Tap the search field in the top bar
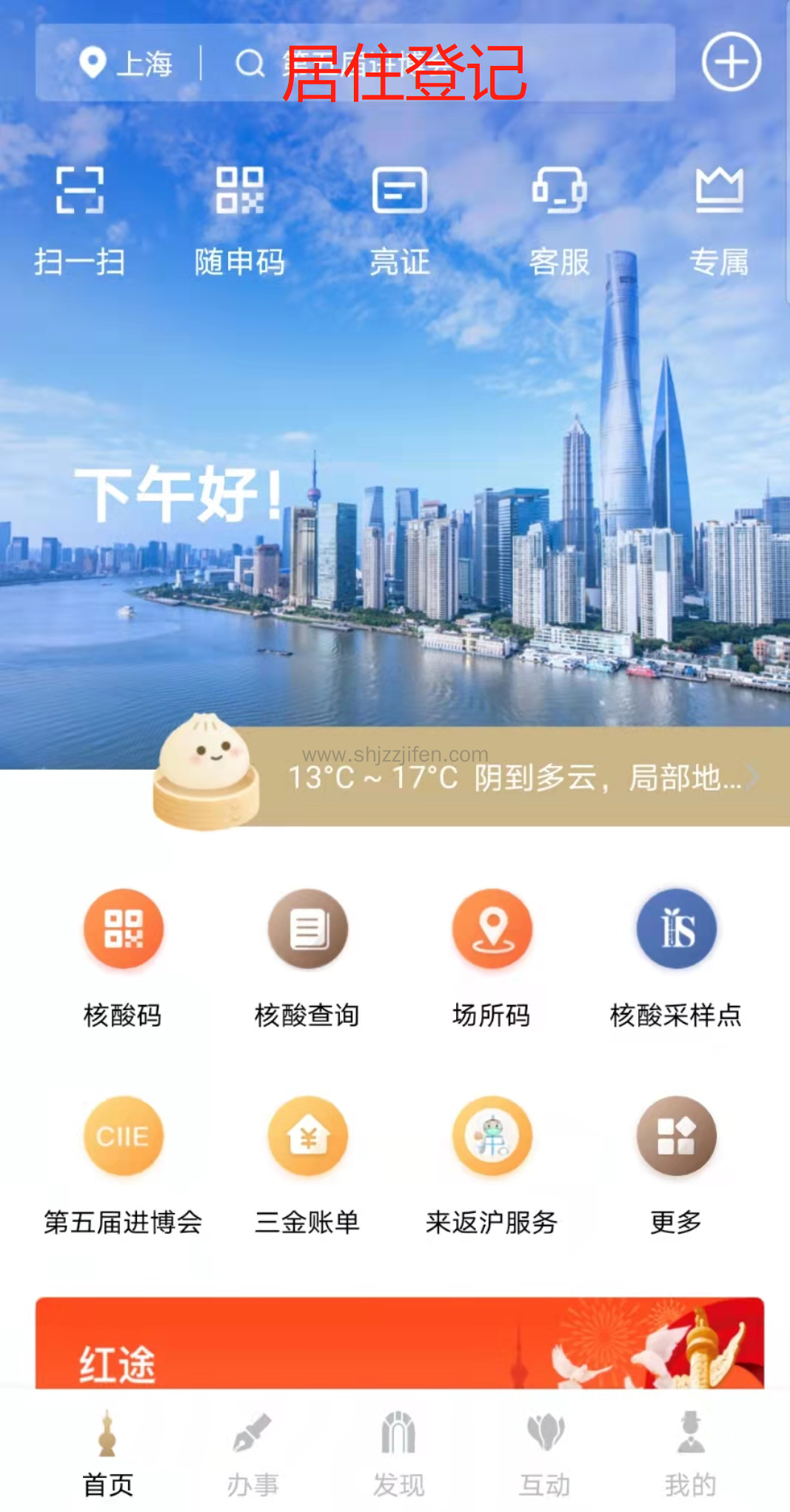Image resolution: width=790 pixels, height=1512 pixels. [444, 64]
